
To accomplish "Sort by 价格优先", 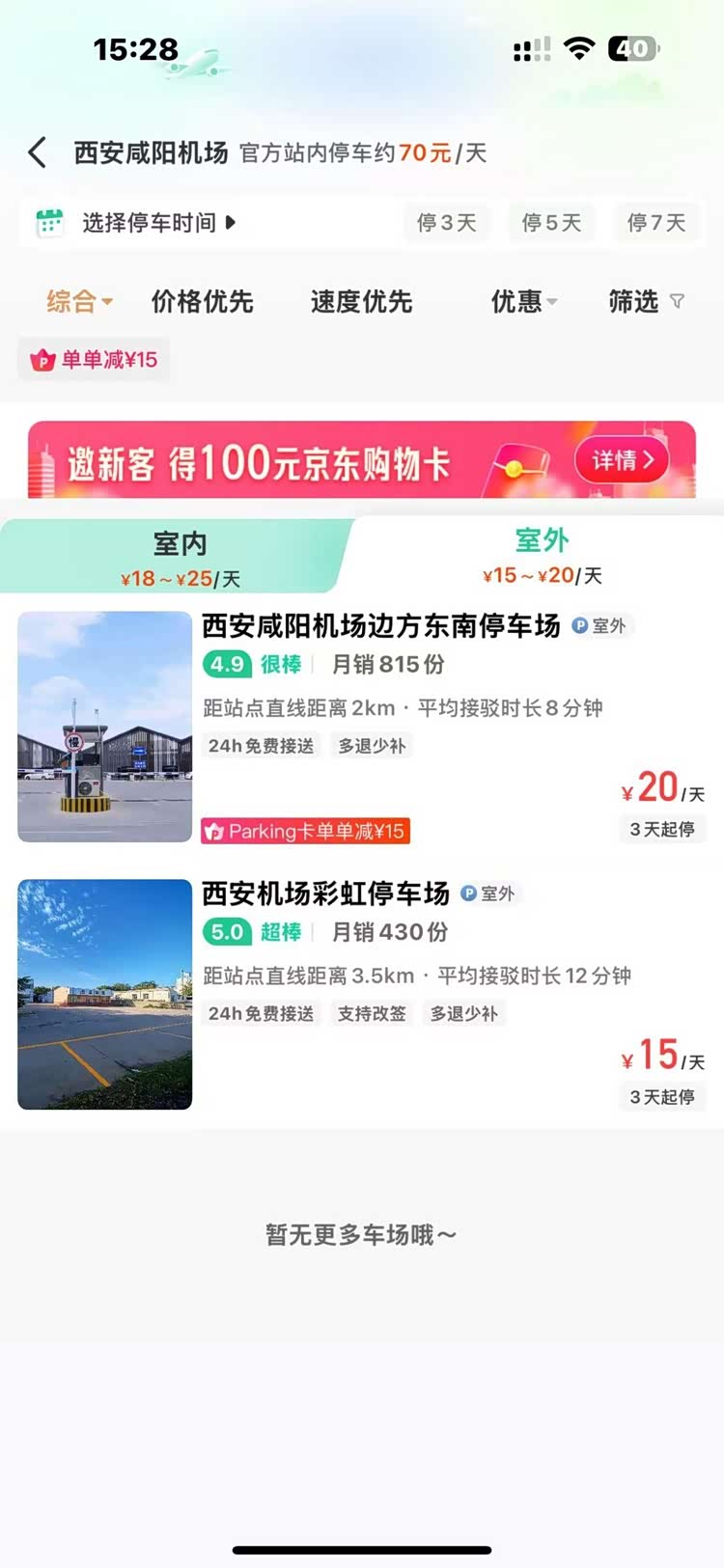I will point(202,302).
